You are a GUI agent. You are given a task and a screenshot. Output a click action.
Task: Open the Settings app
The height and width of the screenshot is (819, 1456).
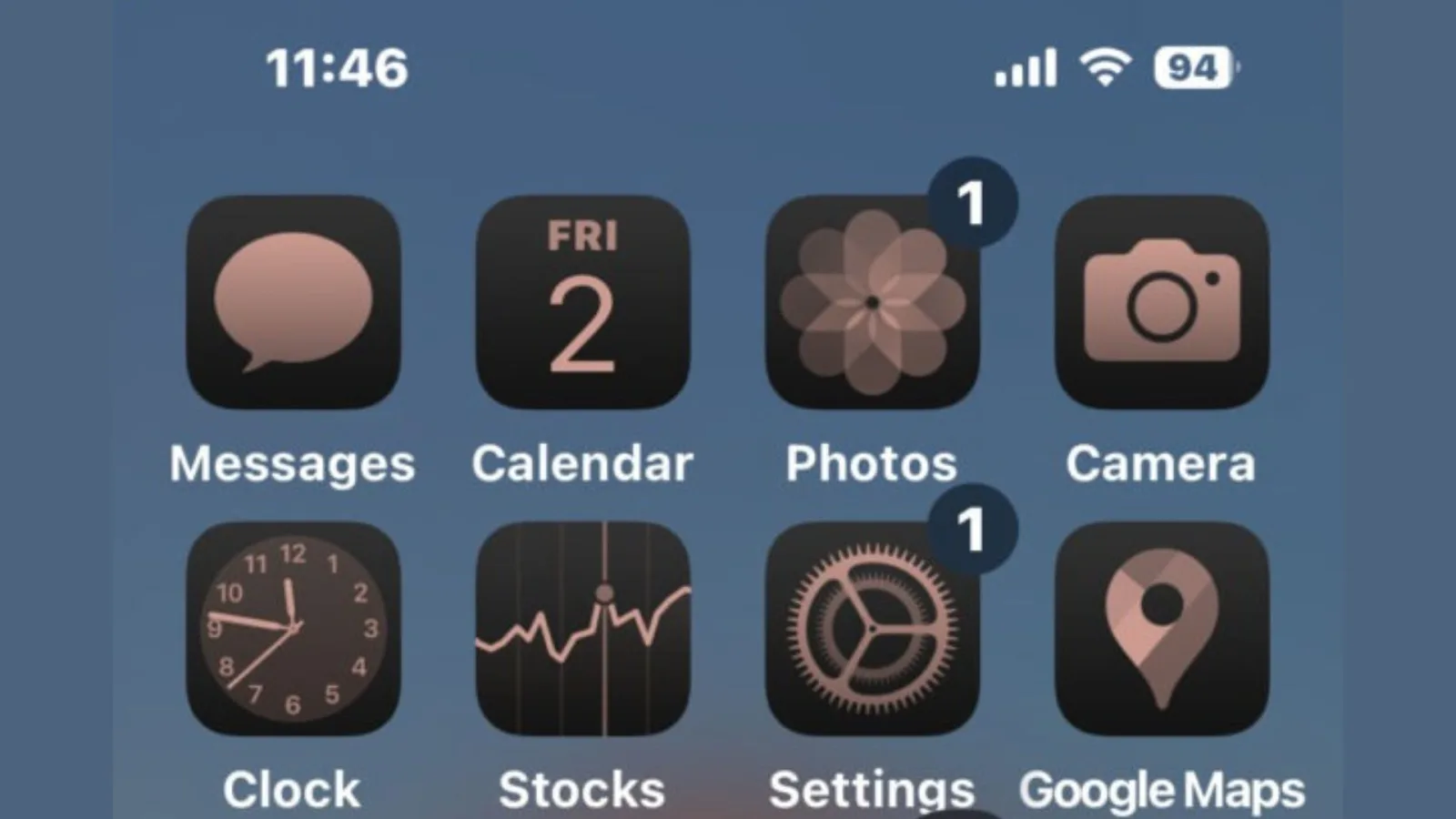pos(872,628)
